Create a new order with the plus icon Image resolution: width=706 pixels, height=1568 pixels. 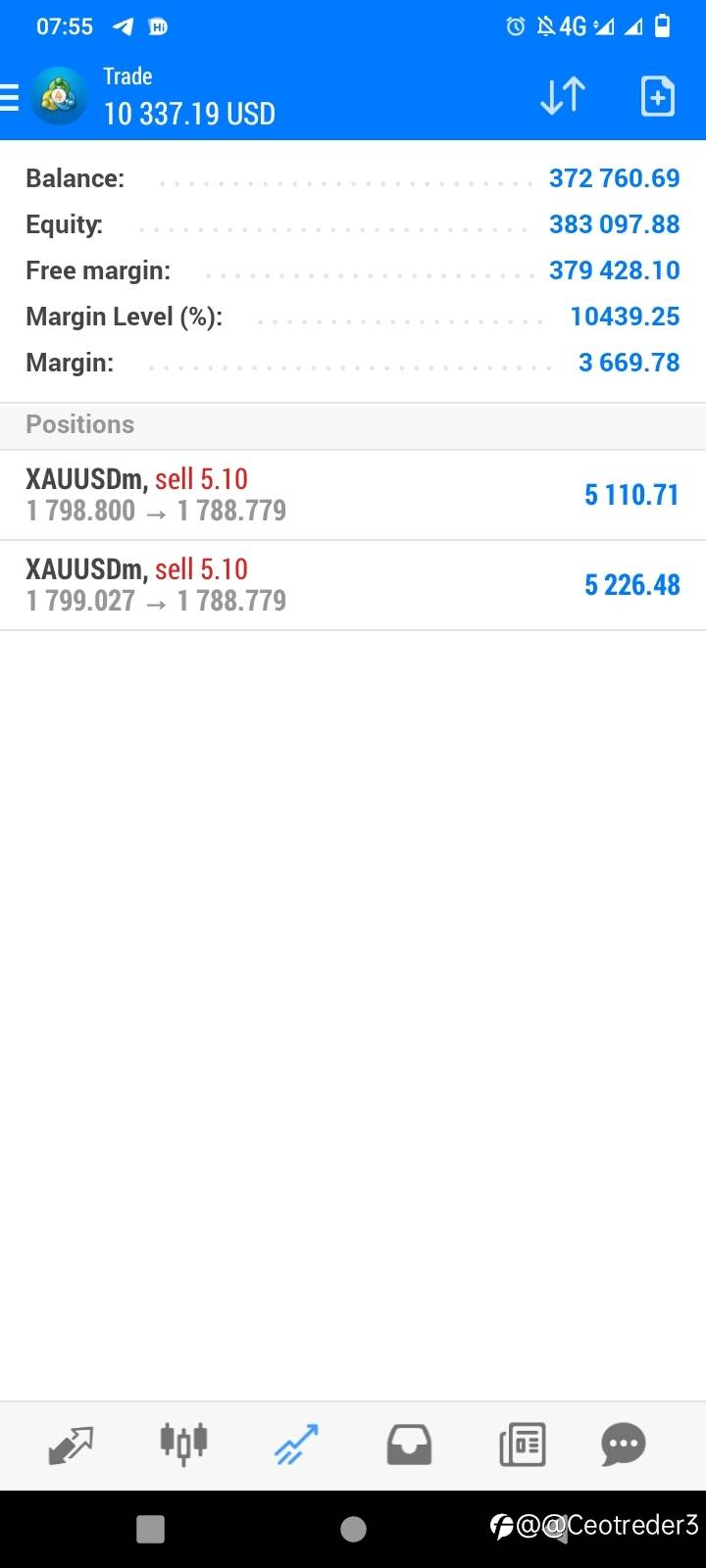(x=657, y=96)
